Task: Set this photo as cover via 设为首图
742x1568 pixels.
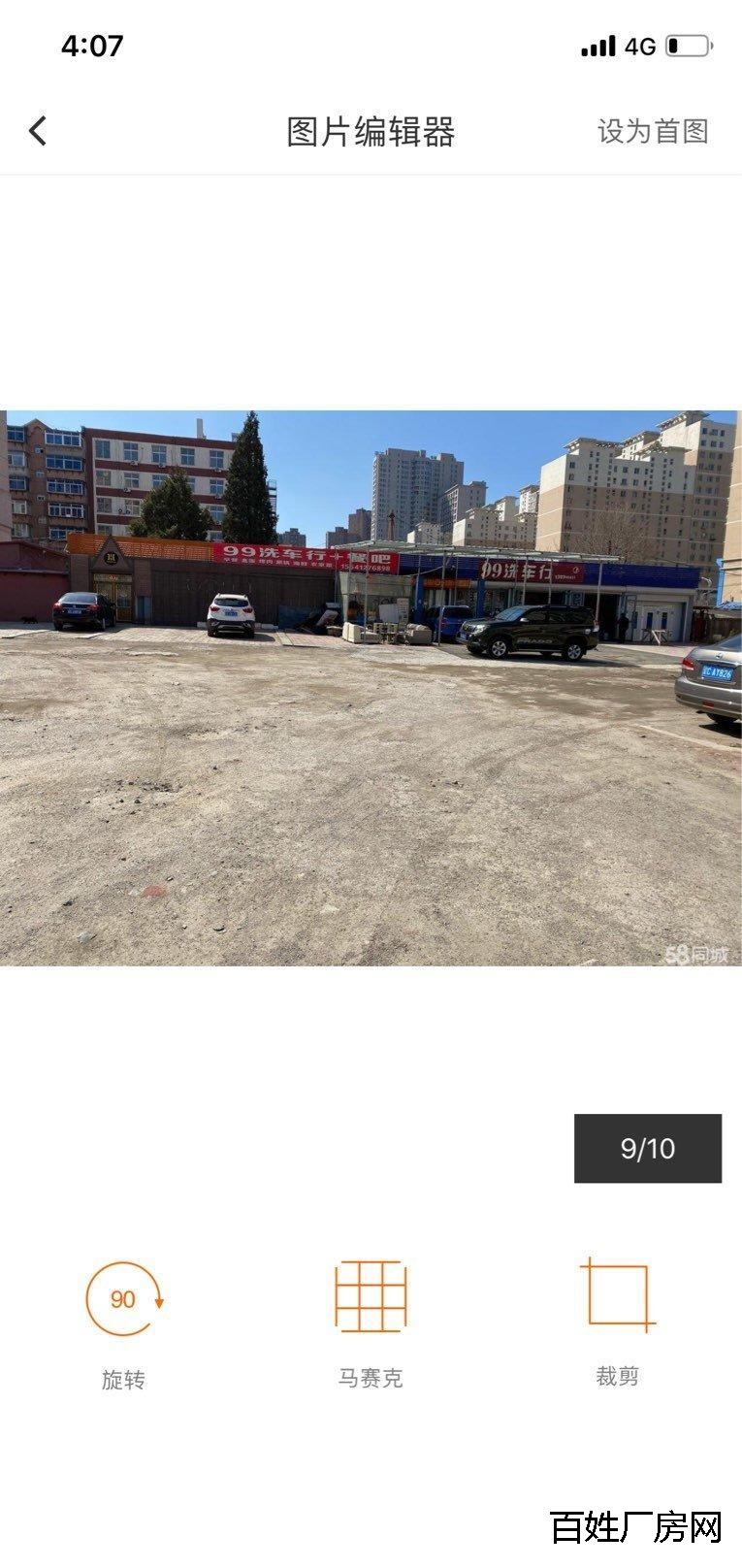Action: [653, 131]
